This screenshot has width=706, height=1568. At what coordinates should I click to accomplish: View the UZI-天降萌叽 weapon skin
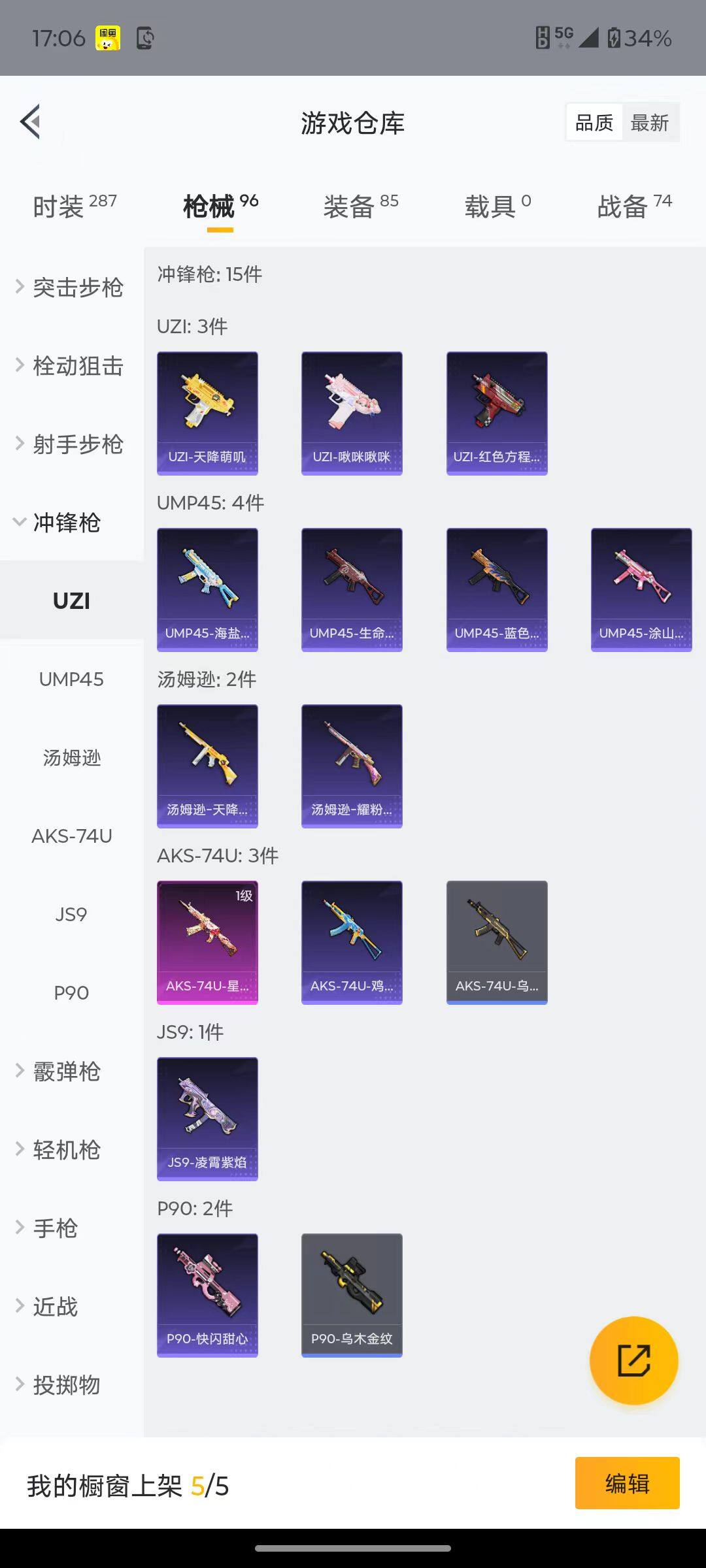point(207,412)
